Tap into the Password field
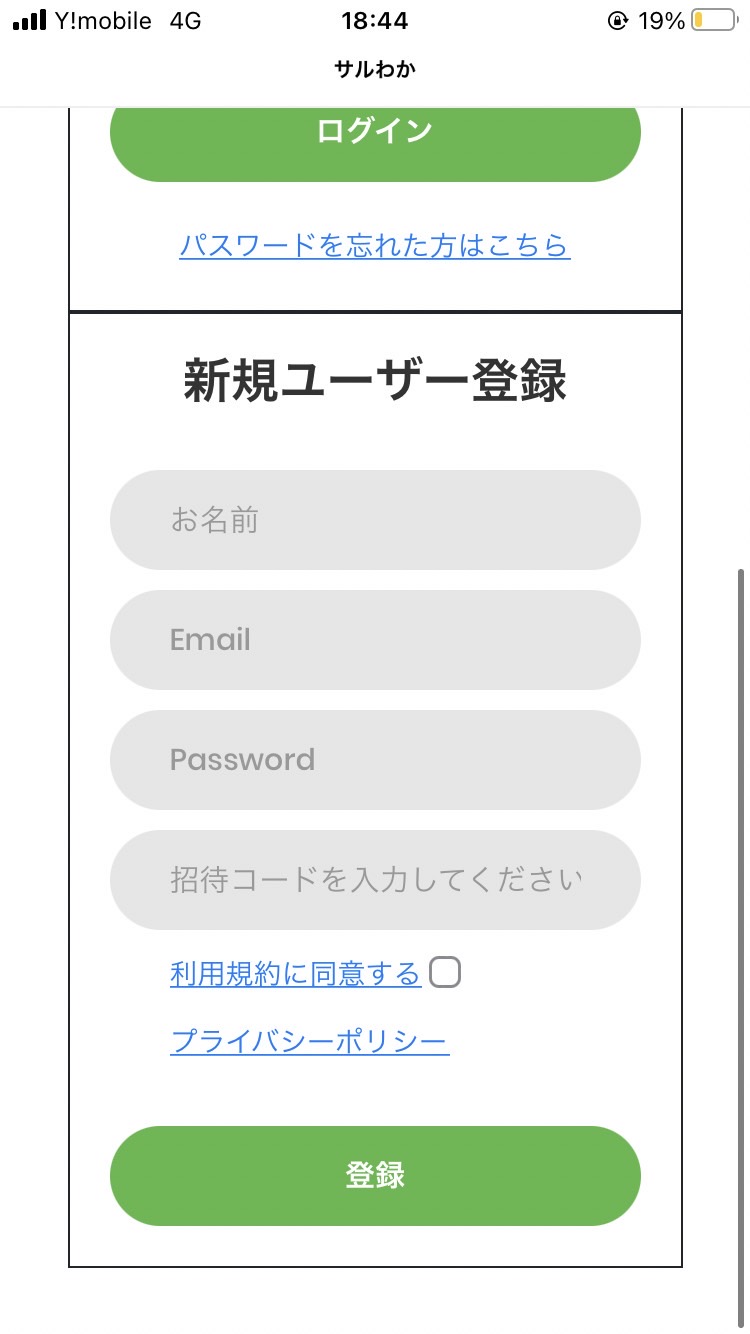 pos(375,760)
